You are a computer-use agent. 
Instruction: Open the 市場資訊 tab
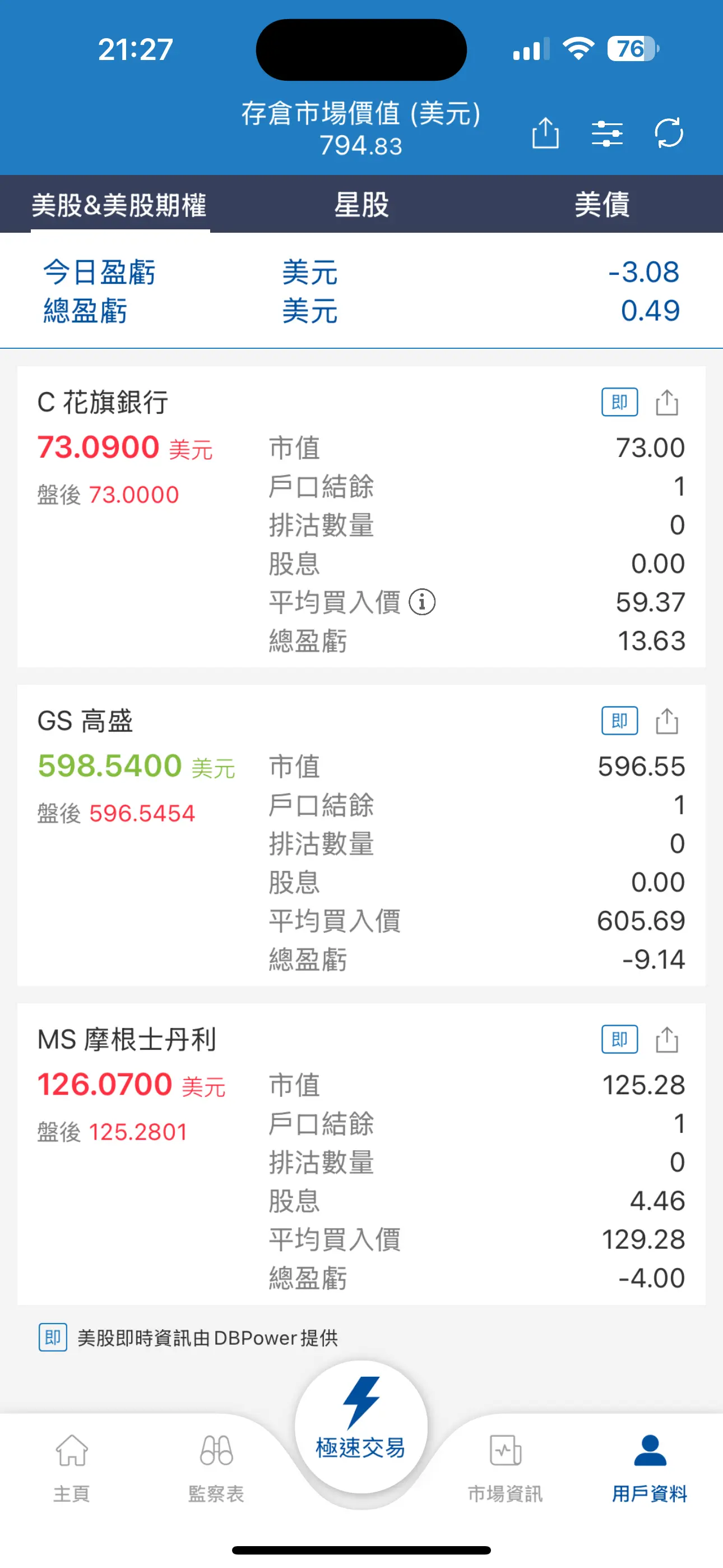(505, 1468)
